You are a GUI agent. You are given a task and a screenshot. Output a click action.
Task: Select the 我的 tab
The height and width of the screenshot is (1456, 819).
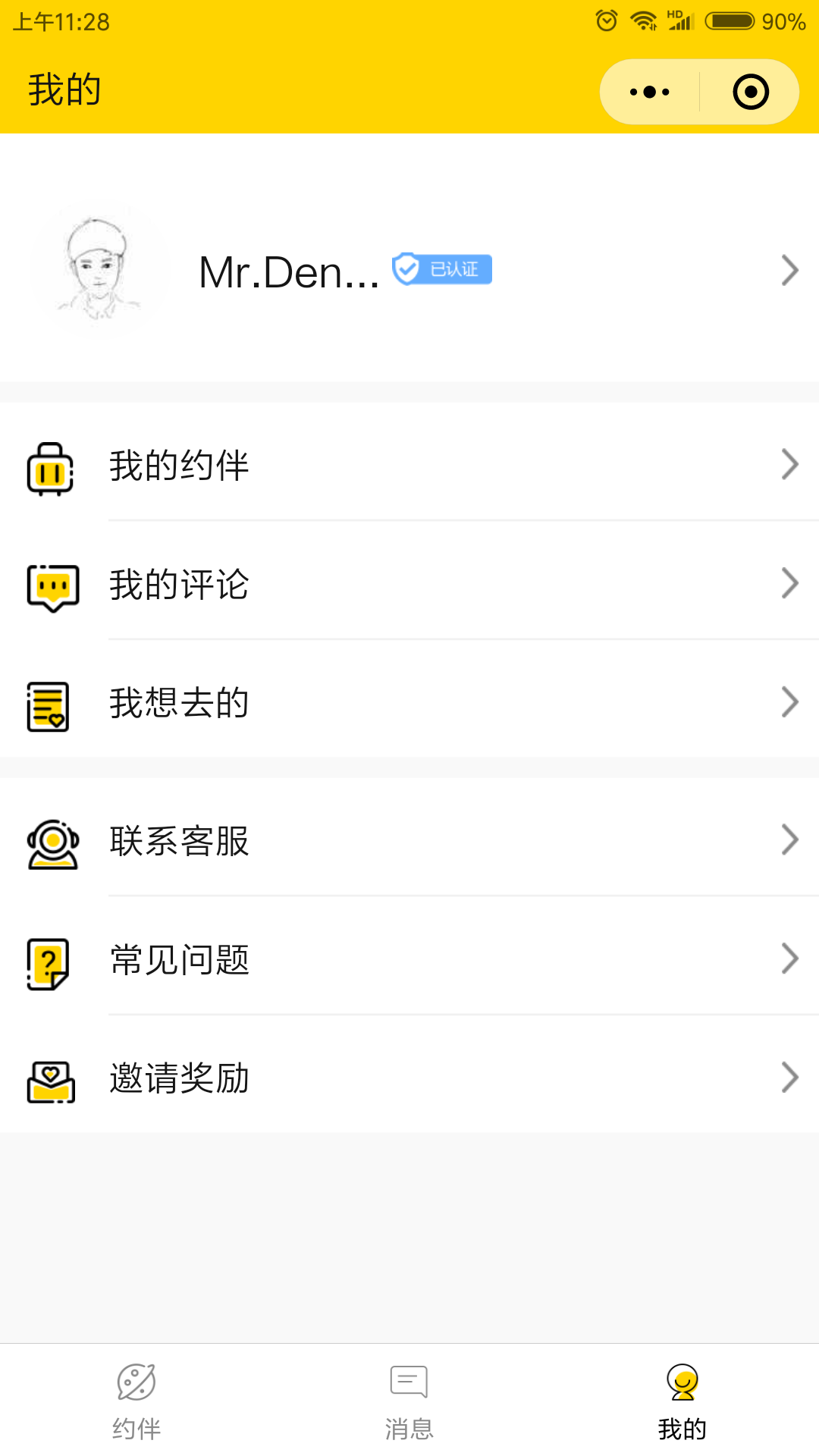tap(682, 1401)
